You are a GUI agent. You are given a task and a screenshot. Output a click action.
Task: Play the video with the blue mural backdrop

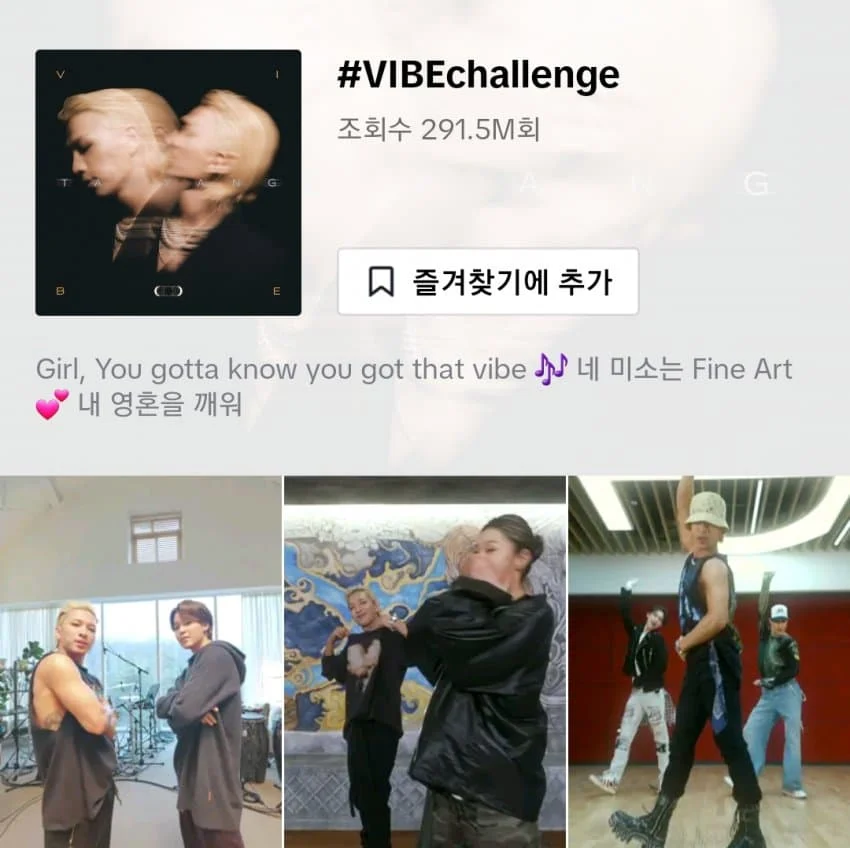pyautogui.click(x=425, y=662)
